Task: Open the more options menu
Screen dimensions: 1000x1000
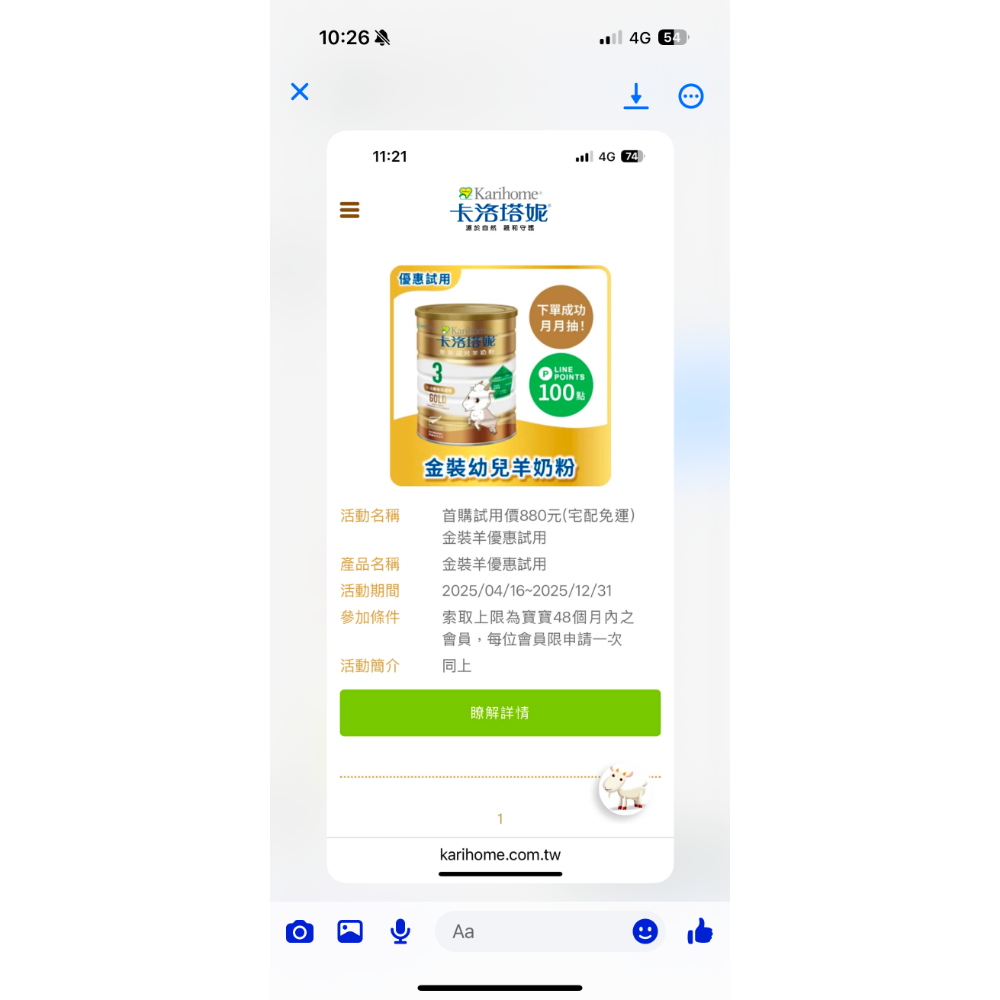Action: pyautogui.click(x=691, y=96)
